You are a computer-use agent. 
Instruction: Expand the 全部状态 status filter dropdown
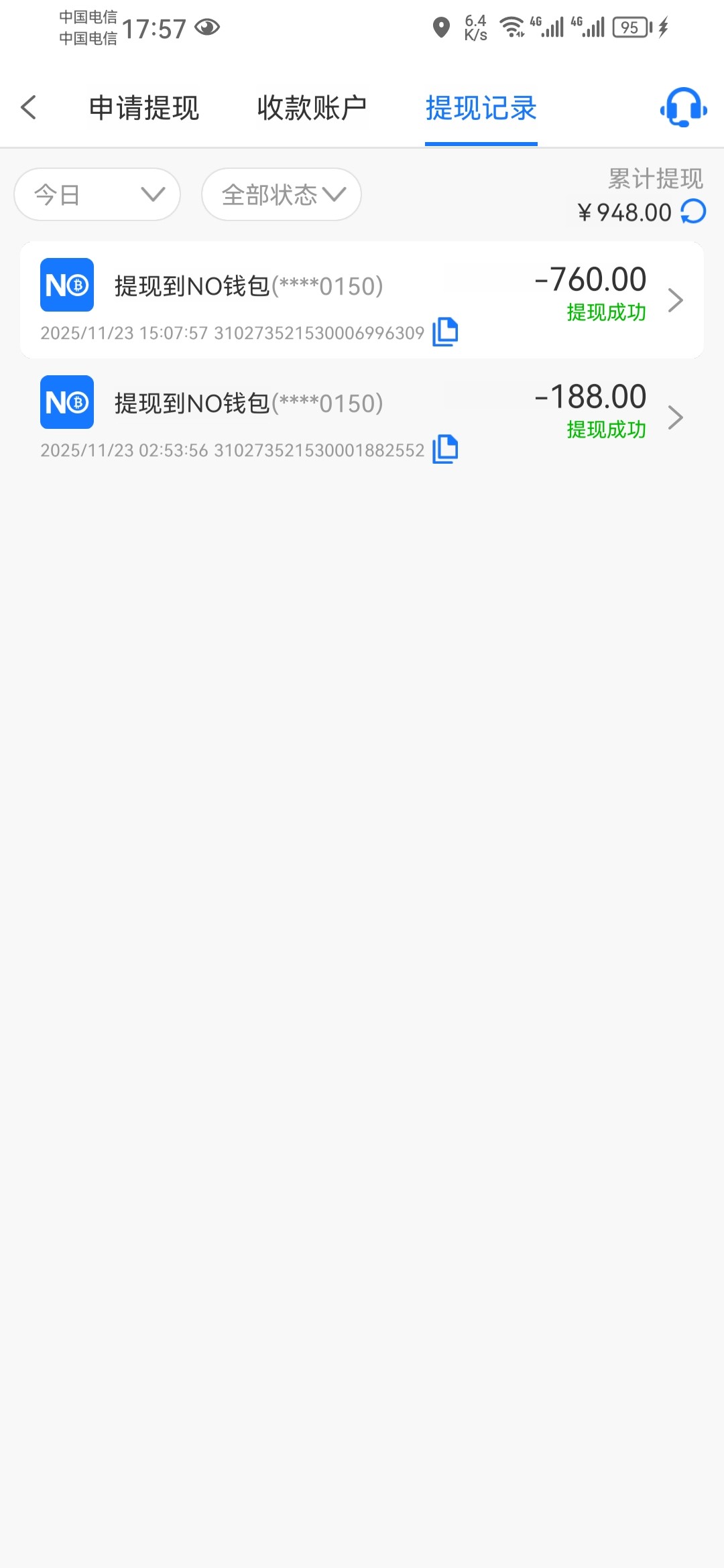(282, 194)
